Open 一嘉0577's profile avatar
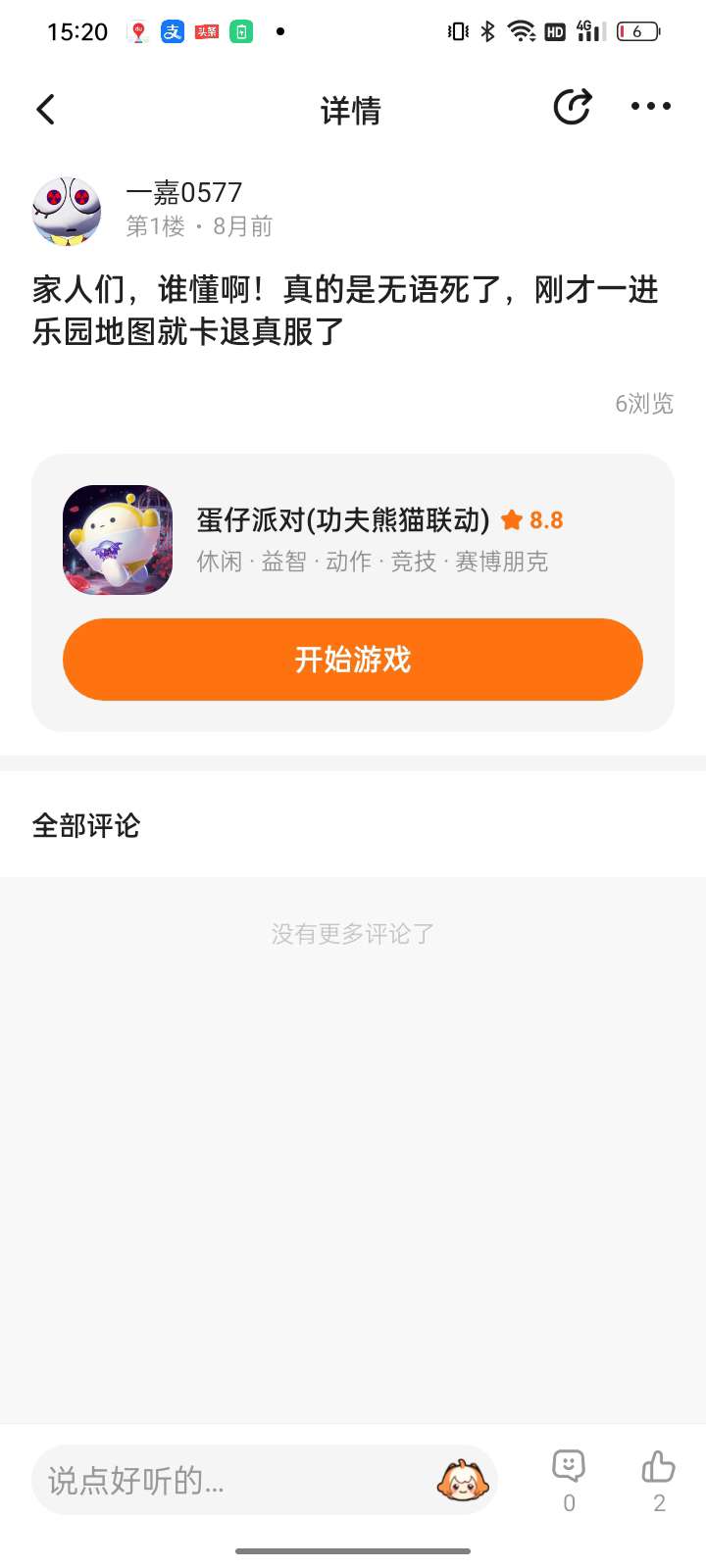The width and height of the screenshot is (706, 1568). point(67,211)
